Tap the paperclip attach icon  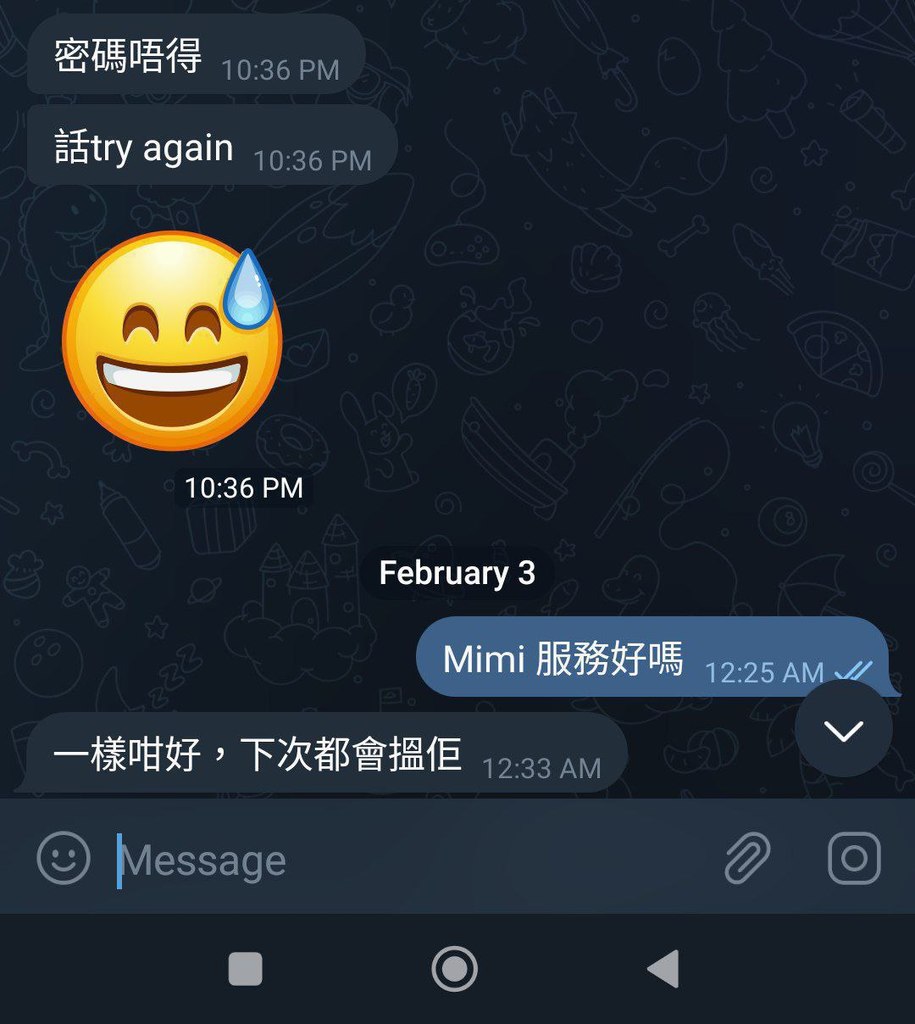tap(747, 858)
